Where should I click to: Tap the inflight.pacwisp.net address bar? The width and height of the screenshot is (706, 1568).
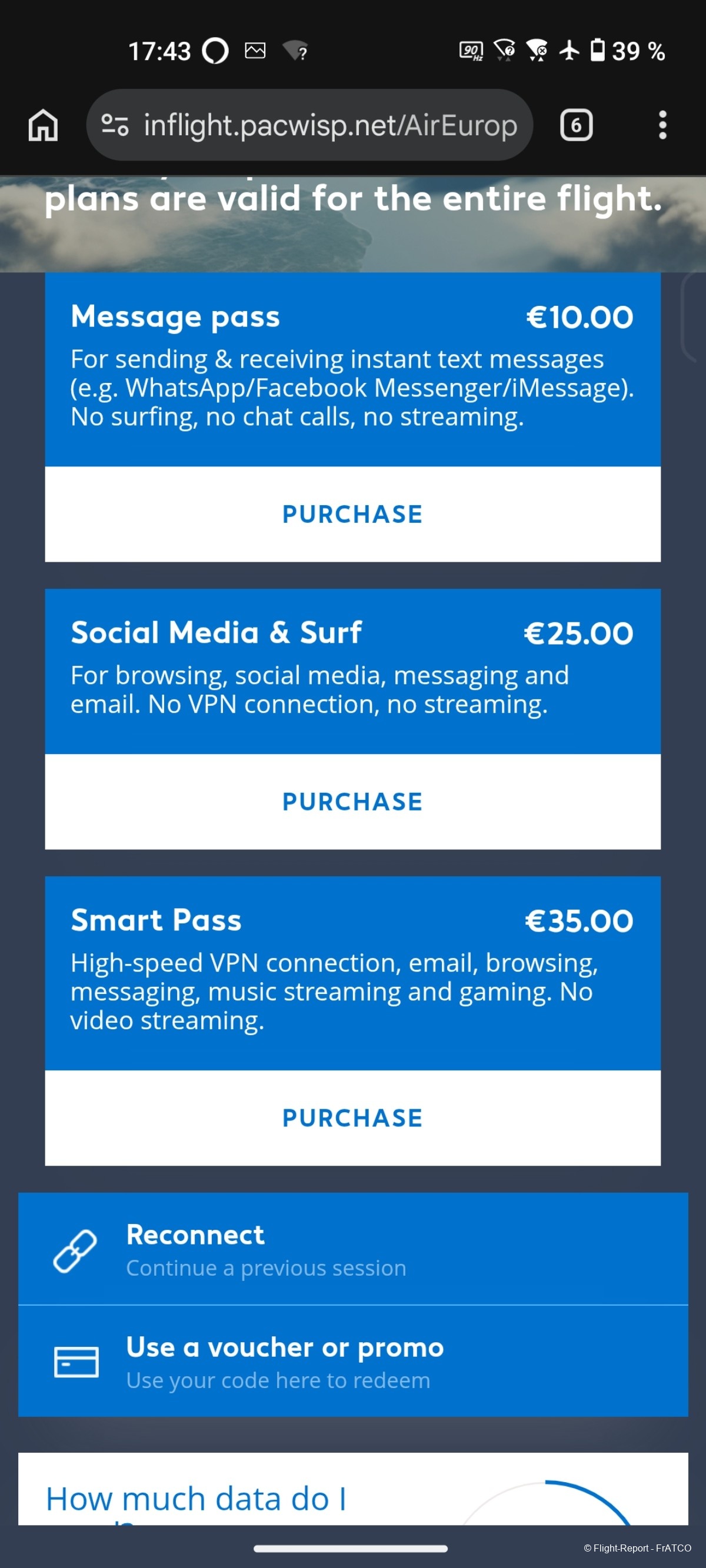329,125
